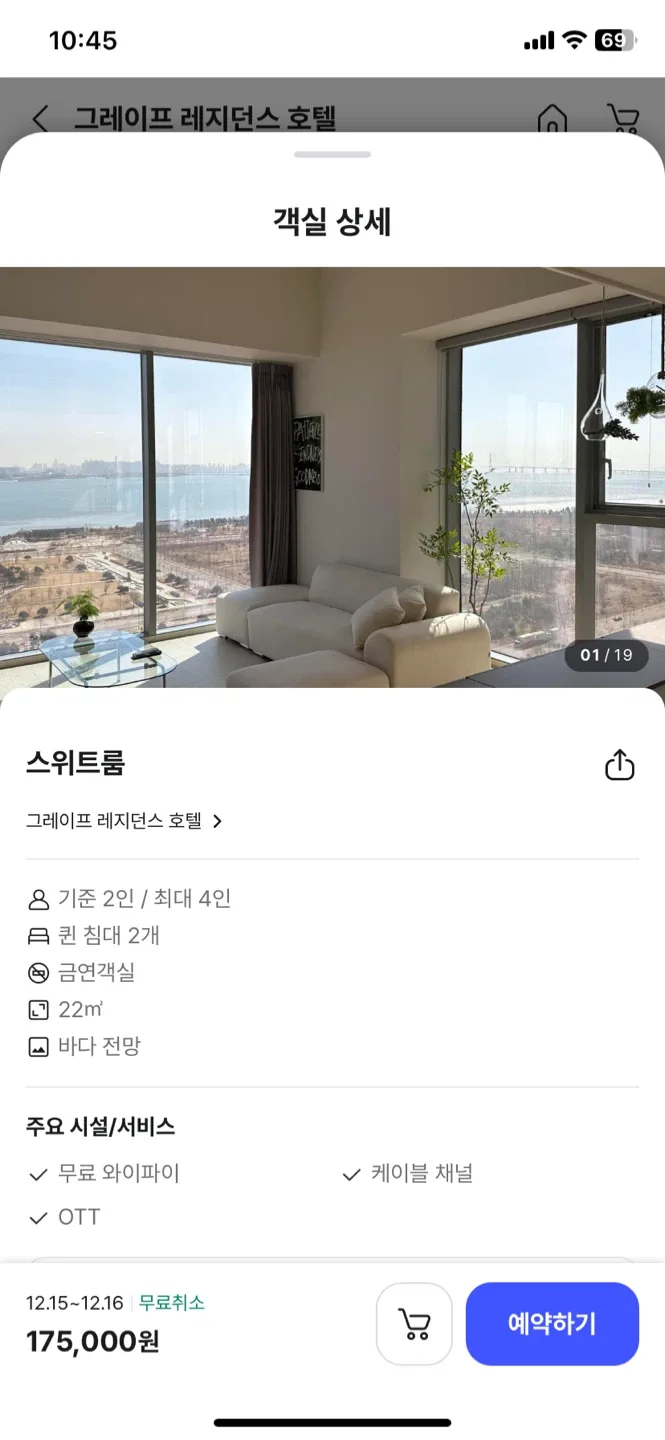Open the room photo gallery
The width and height of the screenshot is (665, 1440).
pyautogui.click(x=332, y=477)
